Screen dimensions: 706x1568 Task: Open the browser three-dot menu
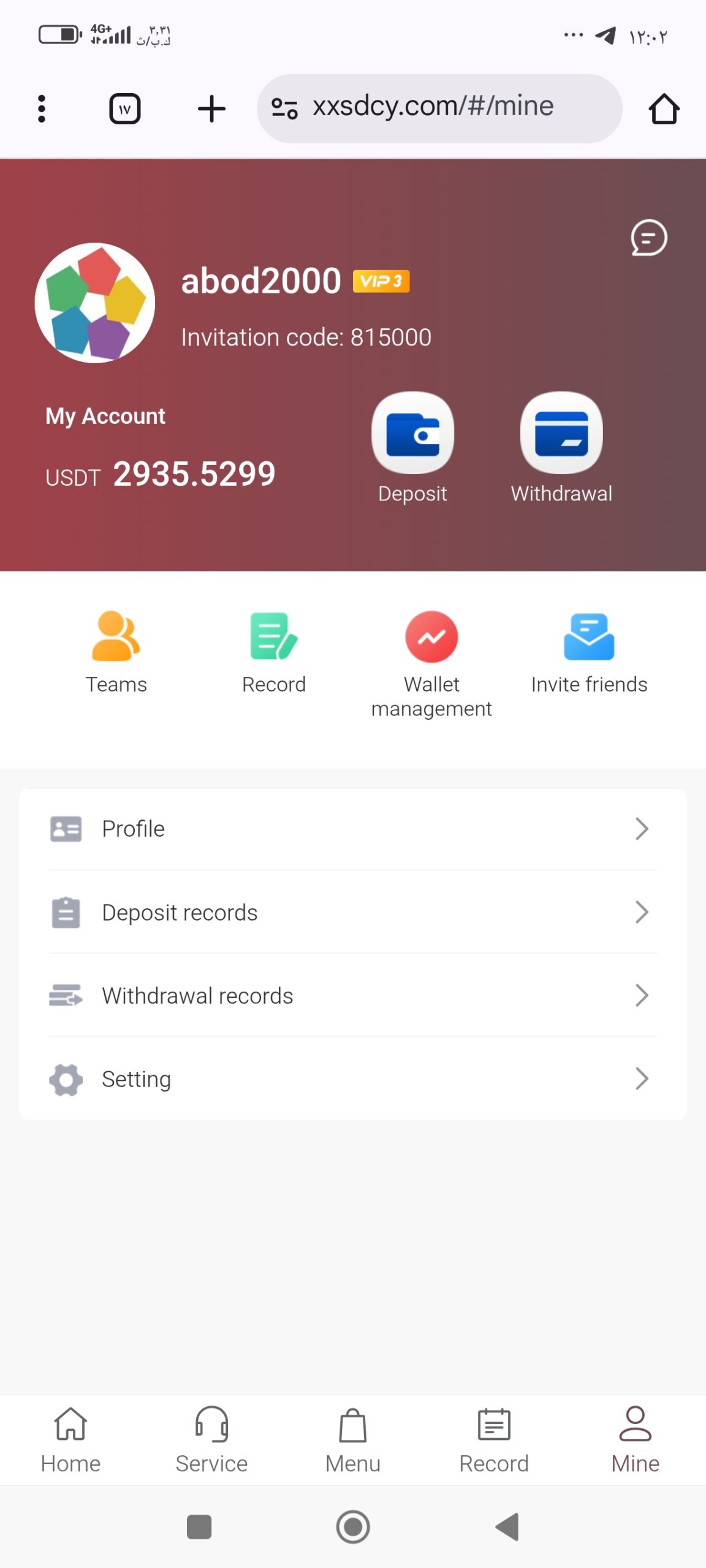42,109
